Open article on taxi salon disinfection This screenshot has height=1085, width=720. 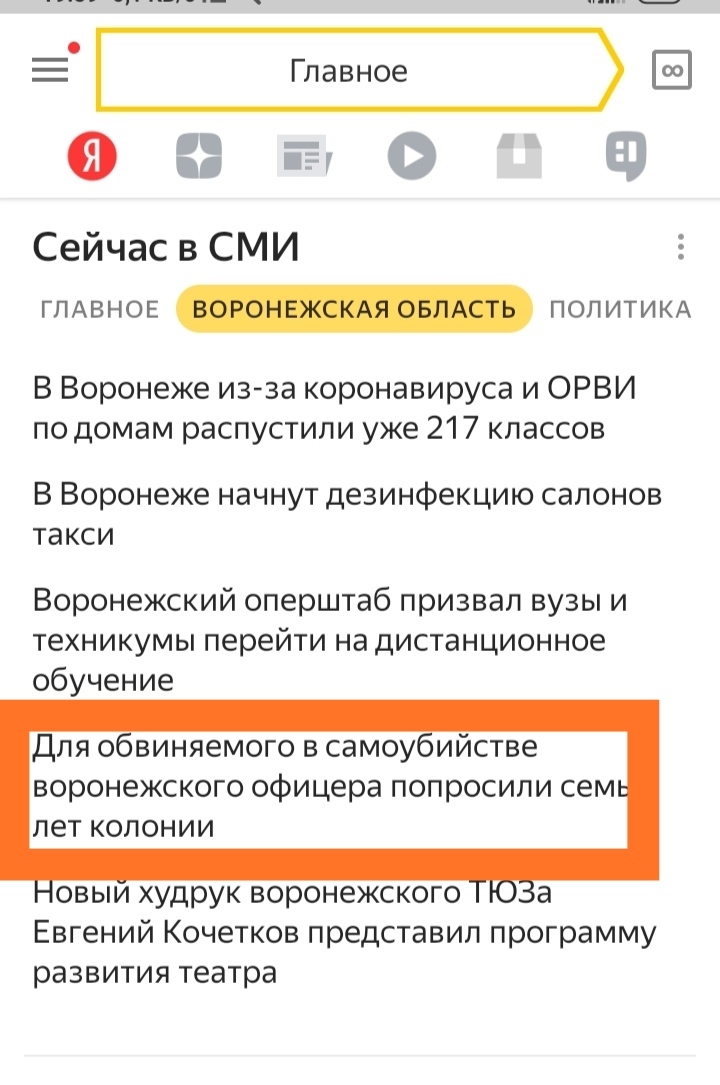click(346, 513)
